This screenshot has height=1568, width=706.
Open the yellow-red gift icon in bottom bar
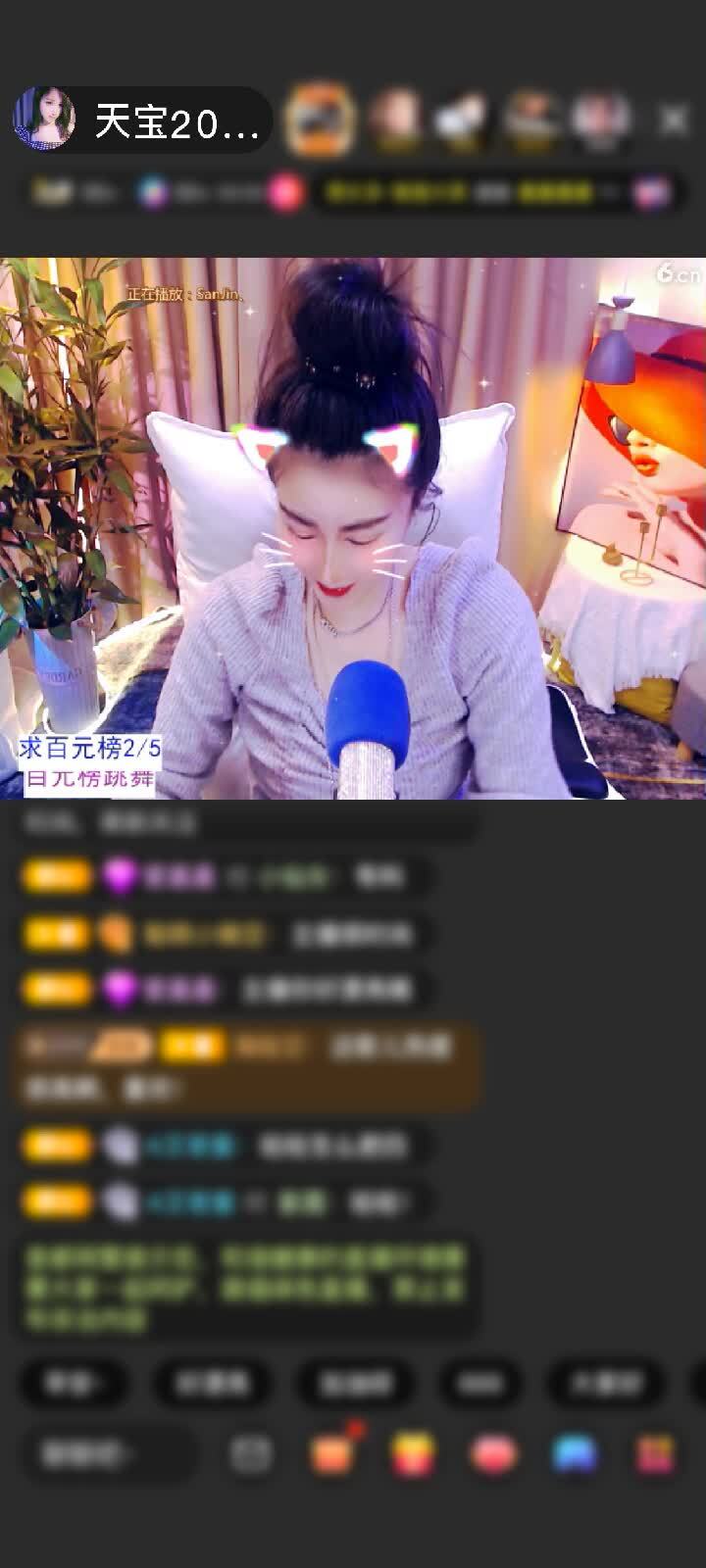pos(413,1454)
